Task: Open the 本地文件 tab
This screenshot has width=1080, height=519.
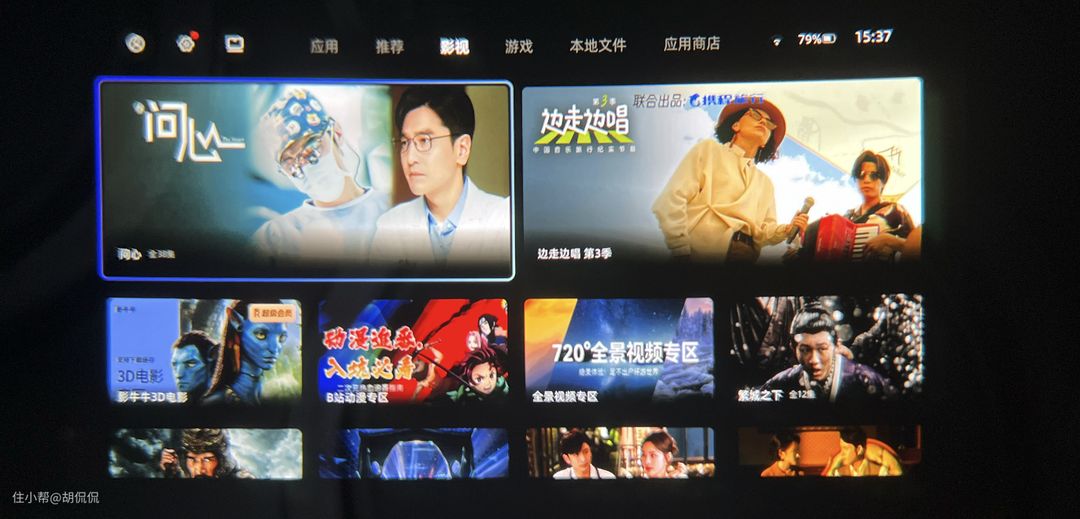Action: pyautogui.click(x=598, y=45)
